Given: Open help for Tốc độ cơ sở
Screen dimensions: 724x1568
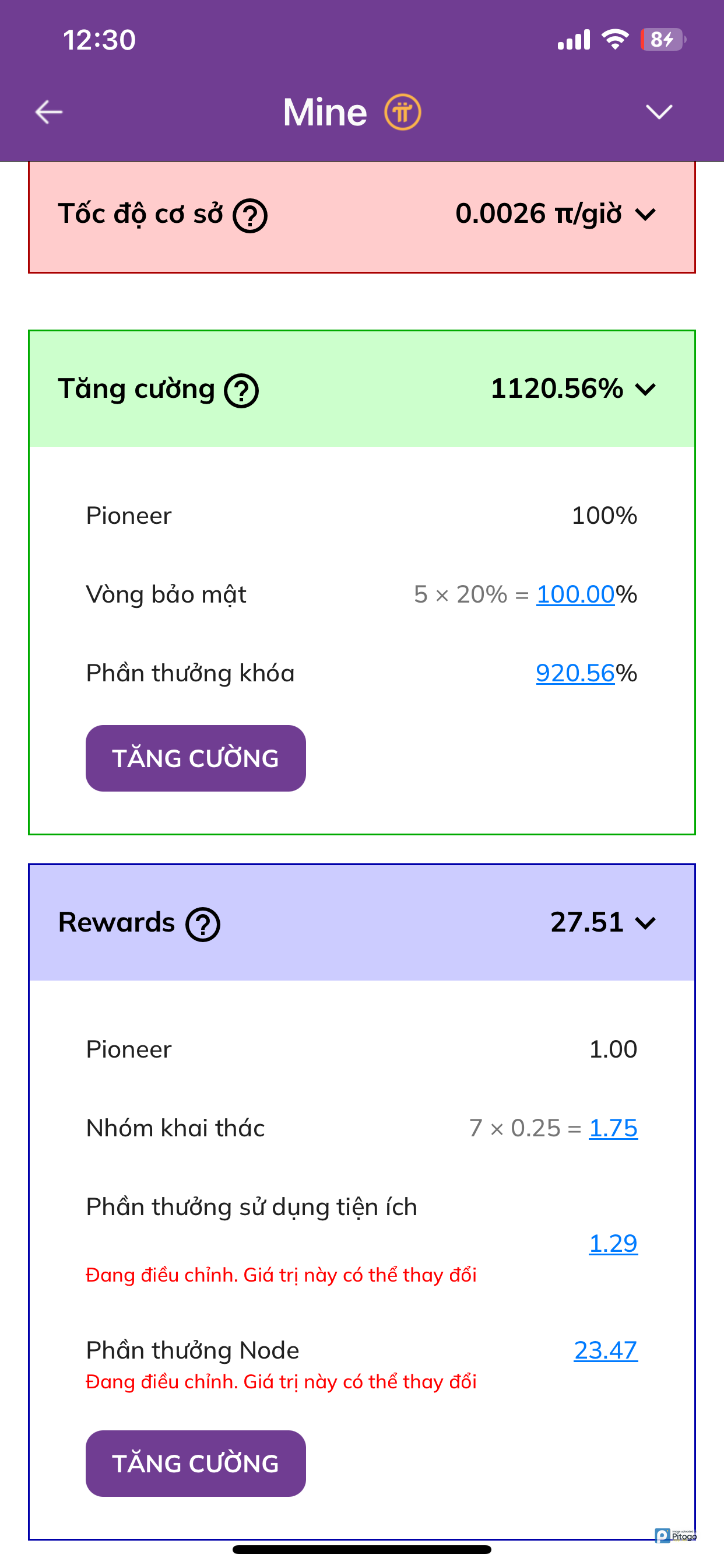Looking at the screenshot, I should pyautogui.click(x=250, y=216).
